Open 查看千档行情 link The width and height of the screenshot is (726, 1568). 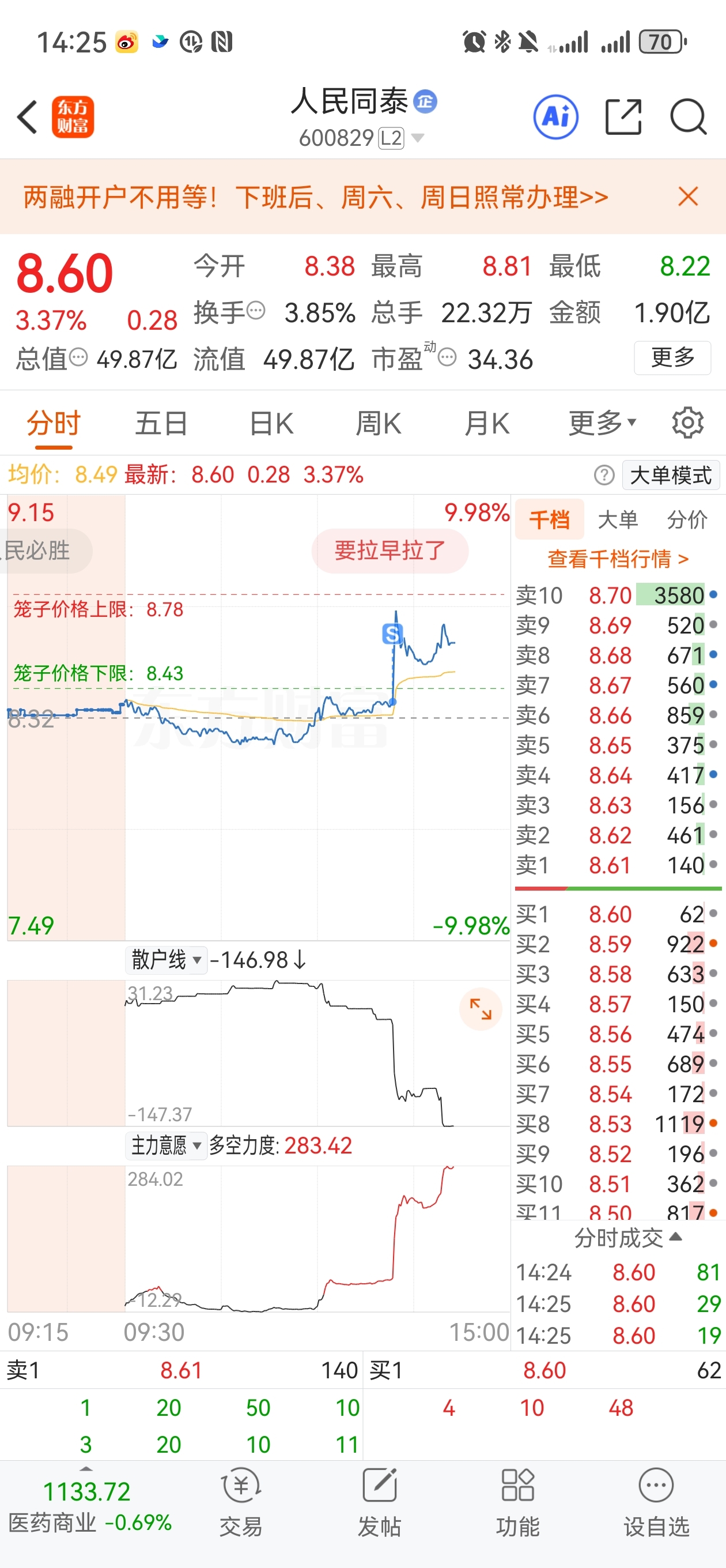pos(618,559)
